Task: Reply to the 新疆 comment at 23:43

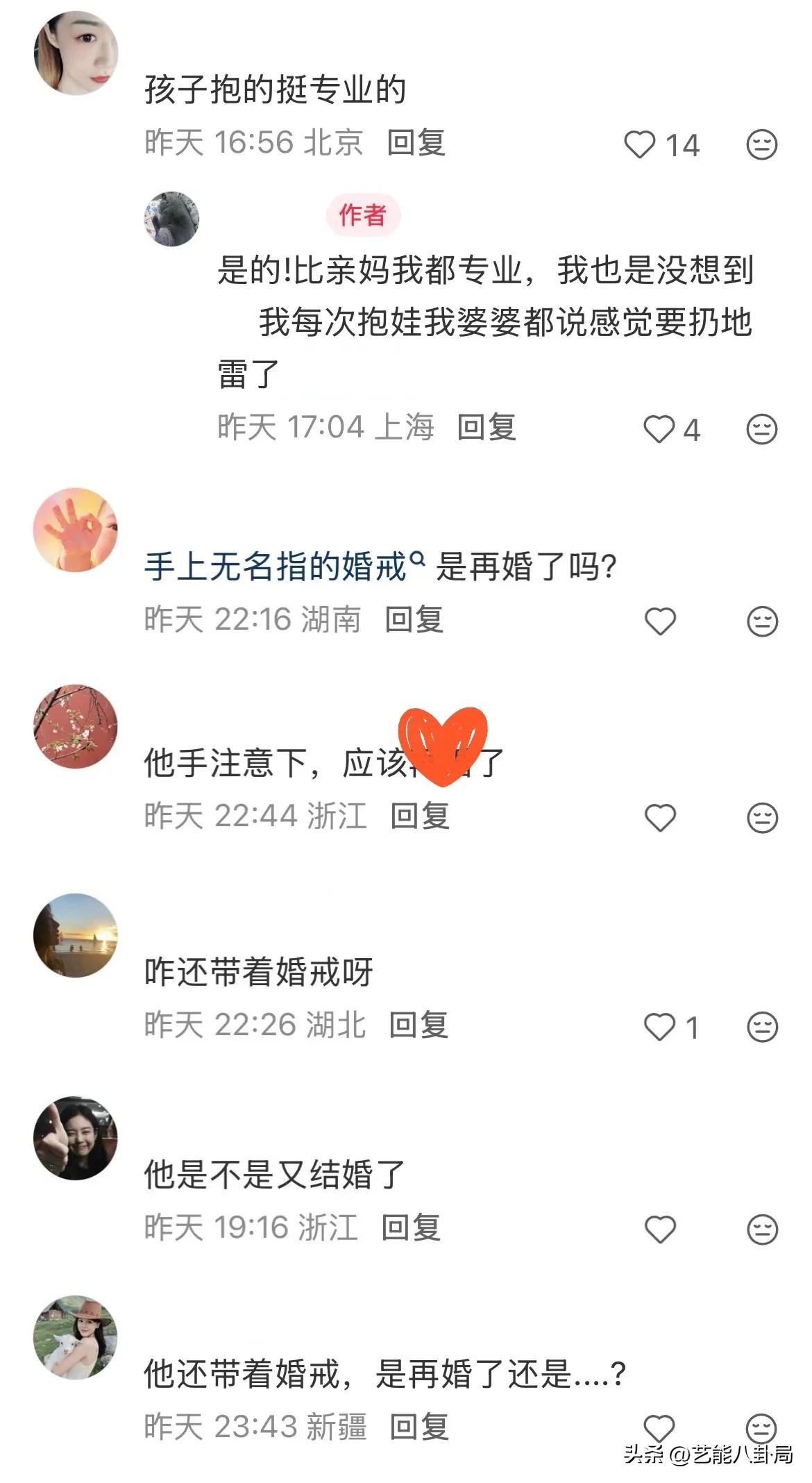Action: point(418,1427)
